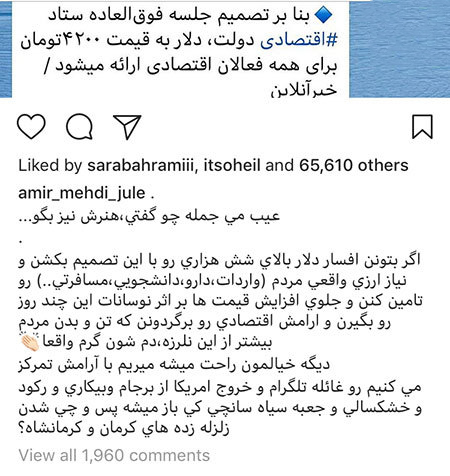Like the post with the heart icon

click(31, 126)
